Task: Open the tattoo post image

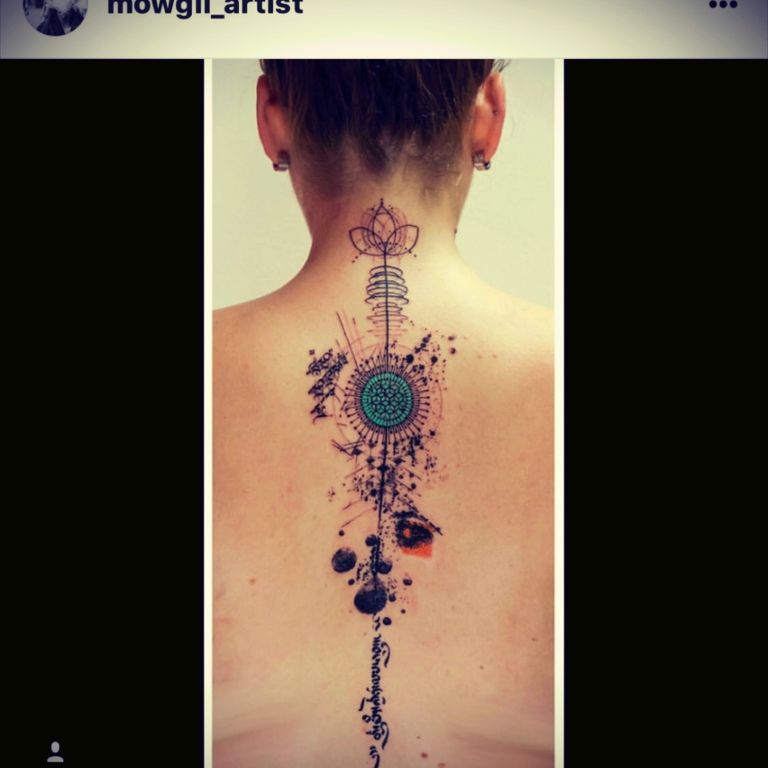Action: (384, 413)
